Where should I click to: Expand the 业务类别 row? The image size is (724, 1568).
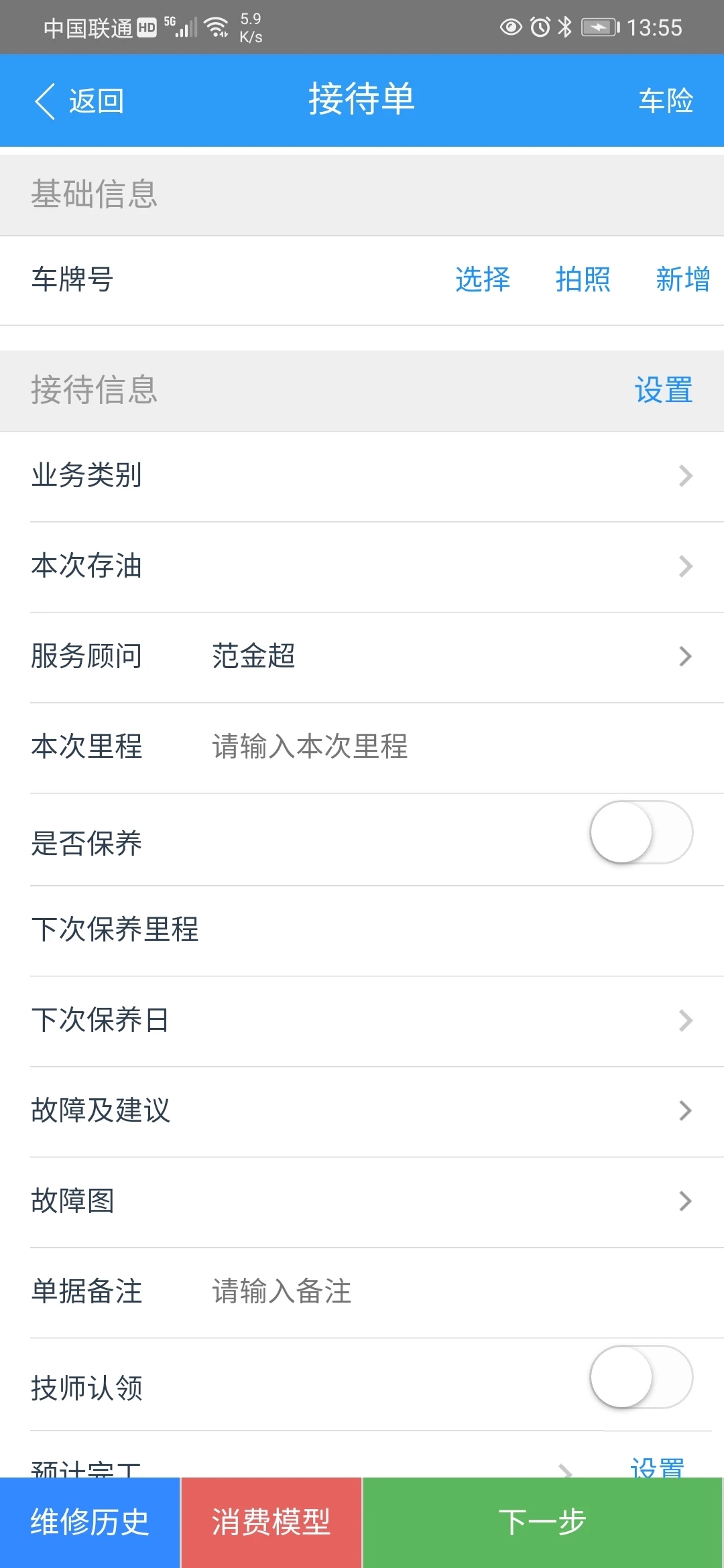[362, 476]
